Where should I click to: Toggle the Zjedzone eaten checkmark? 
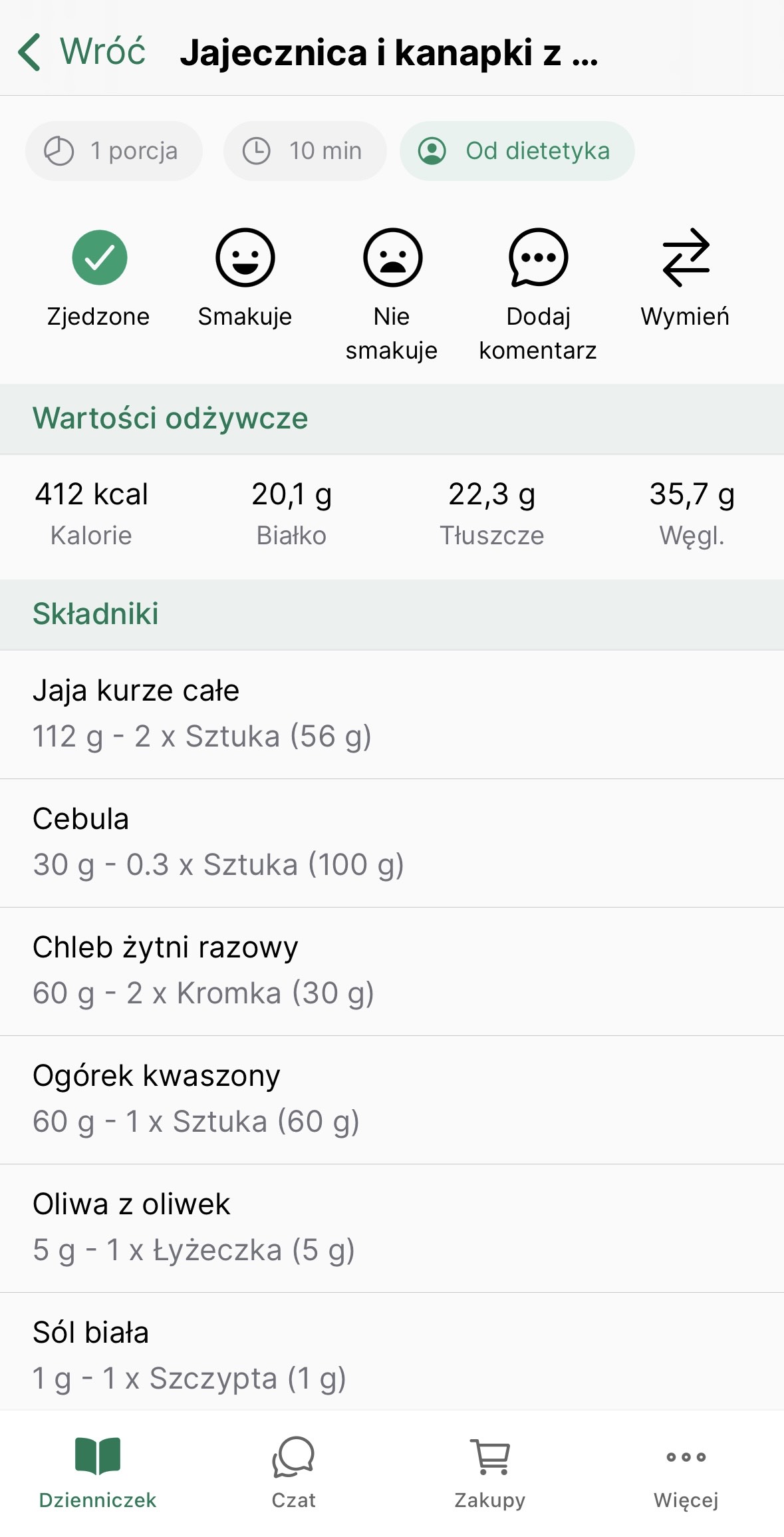[x=99, y=257]
